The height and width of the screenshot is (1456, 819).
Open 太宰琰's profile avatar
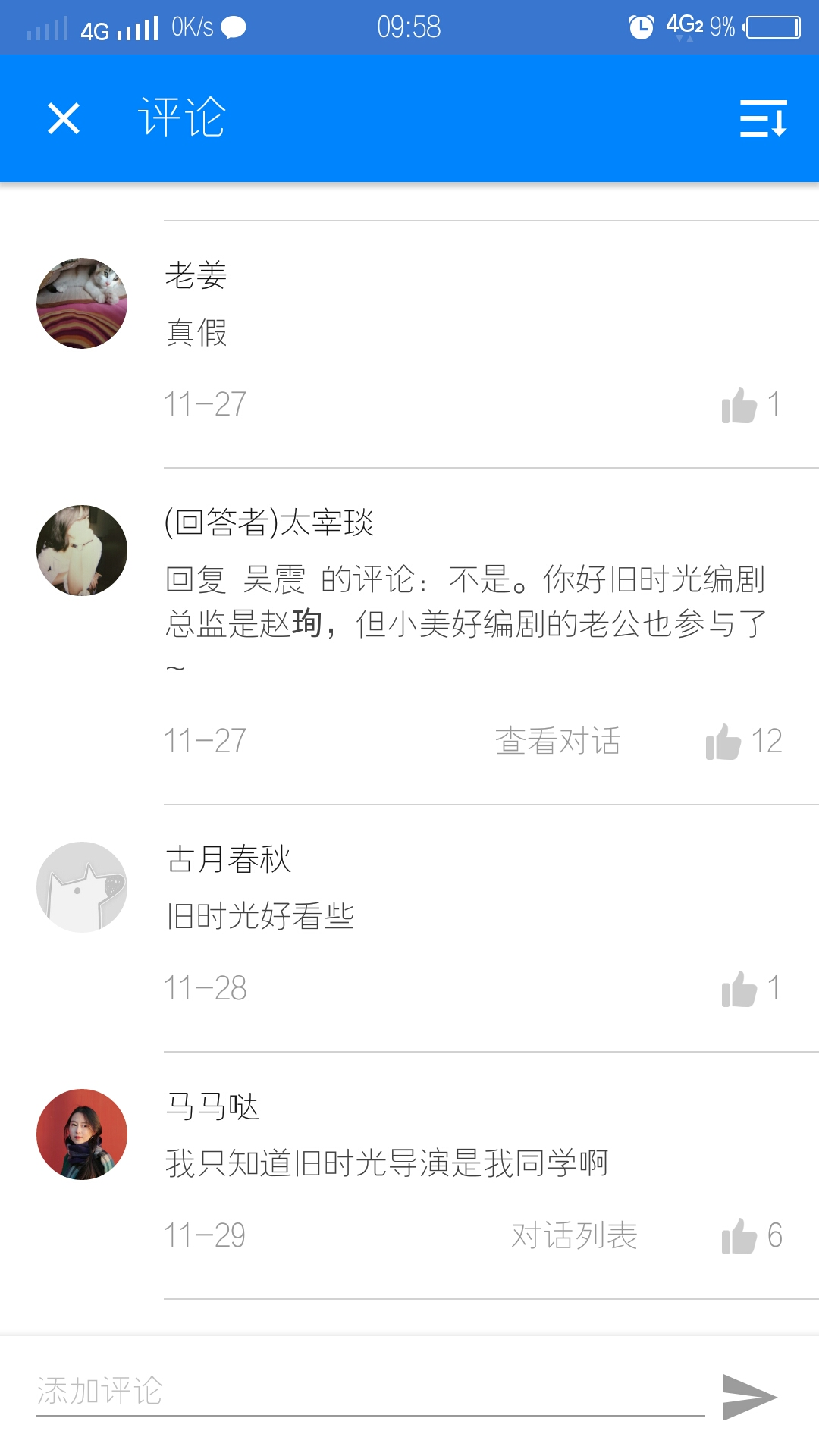click(82, 551)
